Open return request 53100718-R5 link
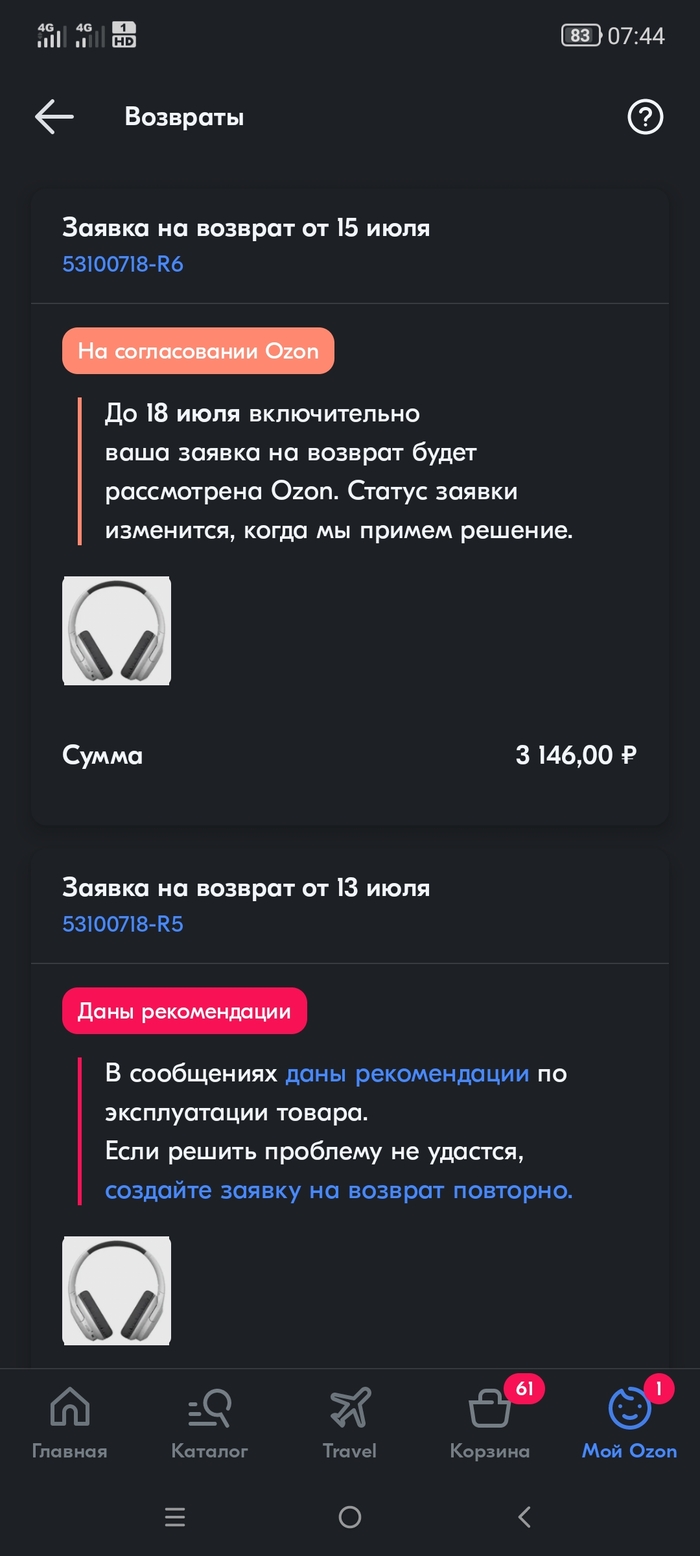The height and width of the screenshot is (1556, 700). pos(122,924)
